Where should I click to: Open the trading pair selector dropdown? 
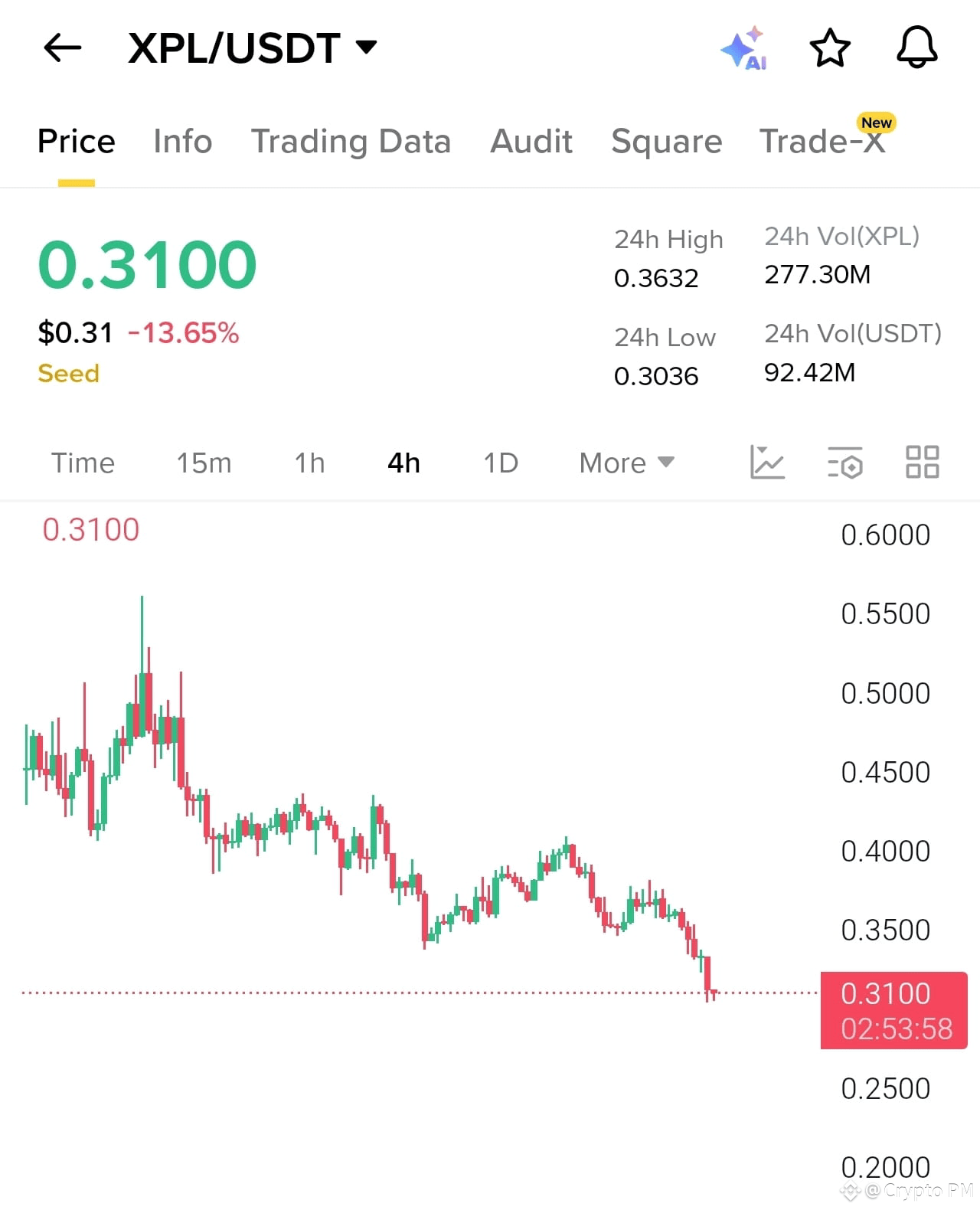point(367,47)
